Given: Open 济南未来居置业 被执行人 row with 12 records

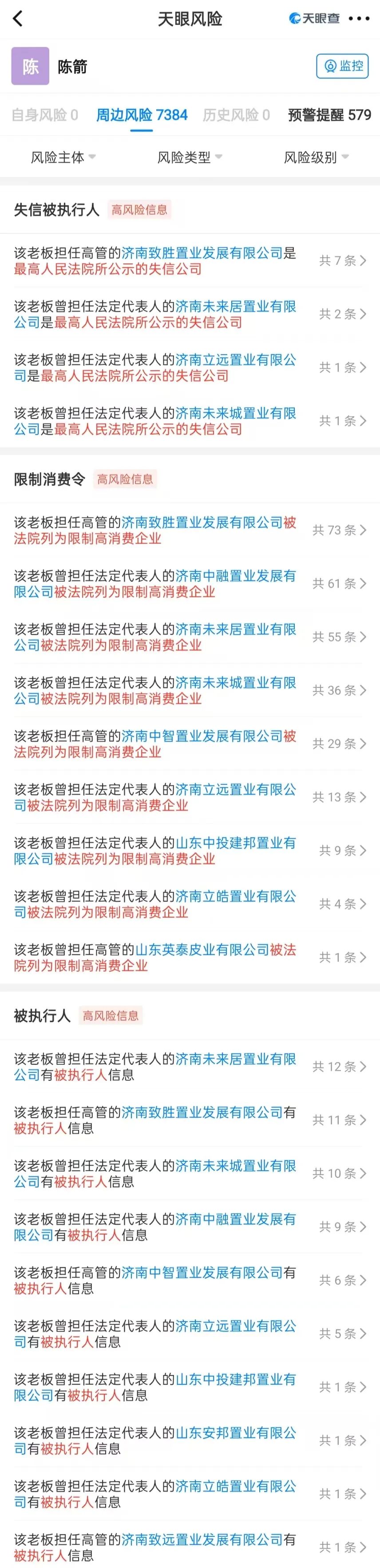Looking at the screenshot, I should click(190, 1066).
